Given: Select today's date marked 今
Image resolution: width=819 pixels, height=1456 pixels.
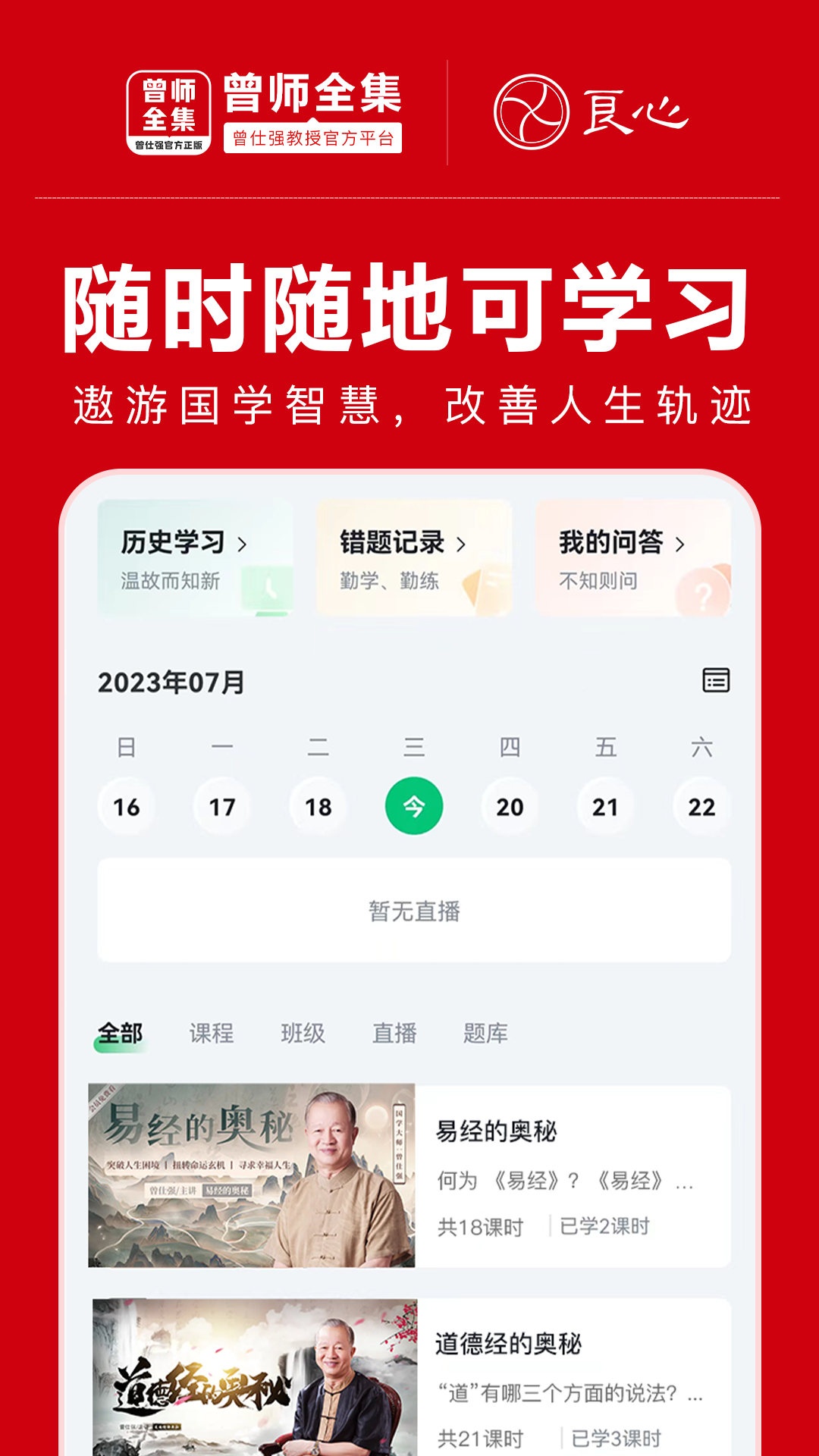Looking at the screenshot, I should 415,807.
